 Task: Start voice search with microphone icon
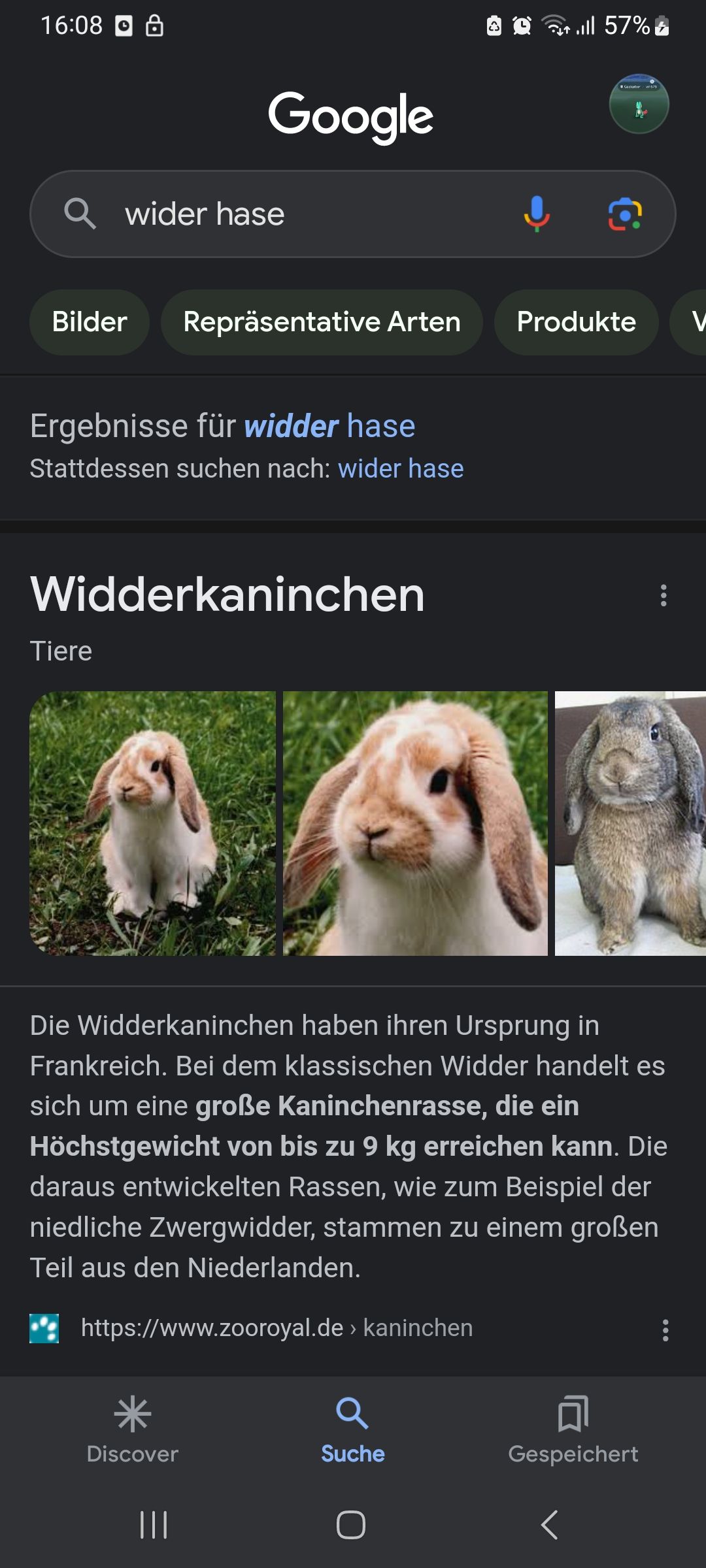pos(536,214)
